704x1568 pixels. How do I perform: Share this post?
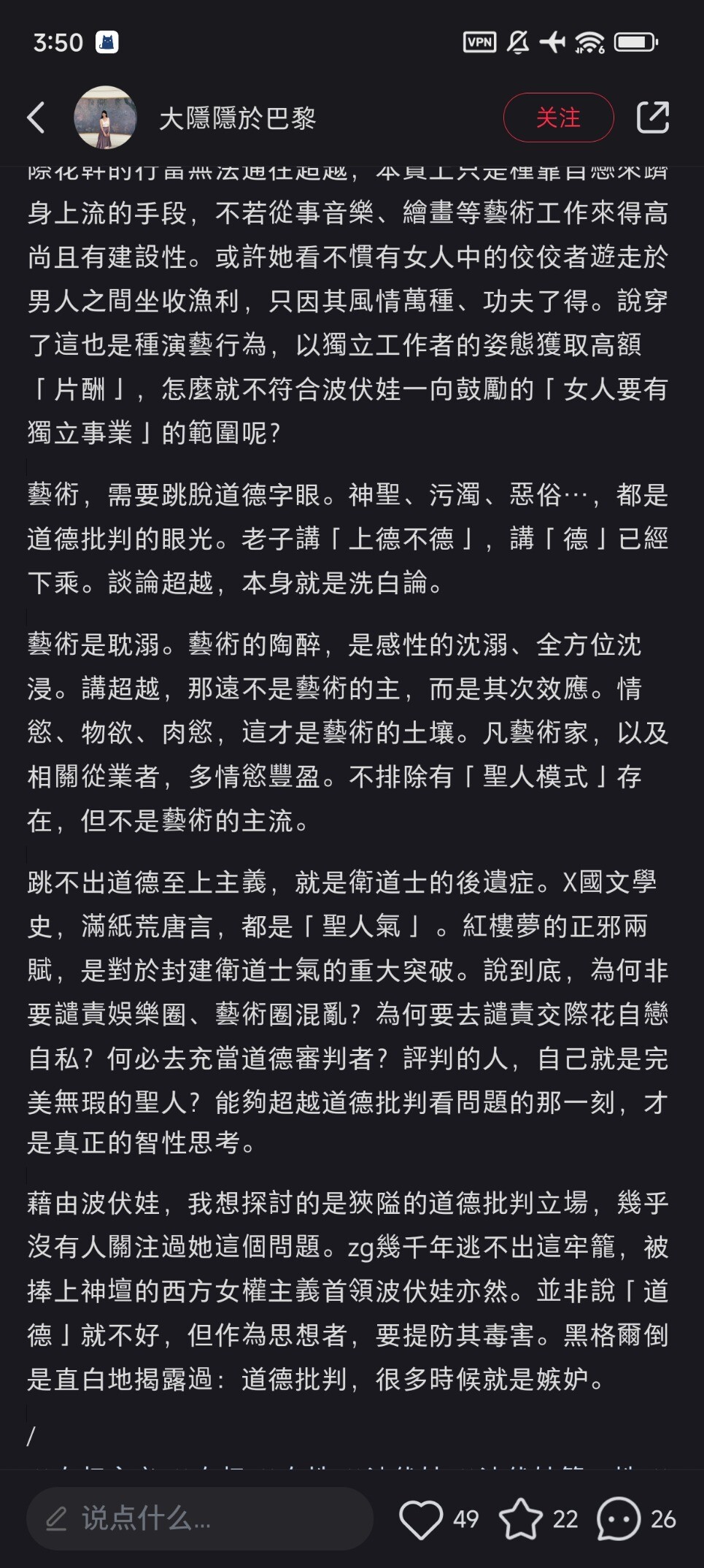pos(652,118)
